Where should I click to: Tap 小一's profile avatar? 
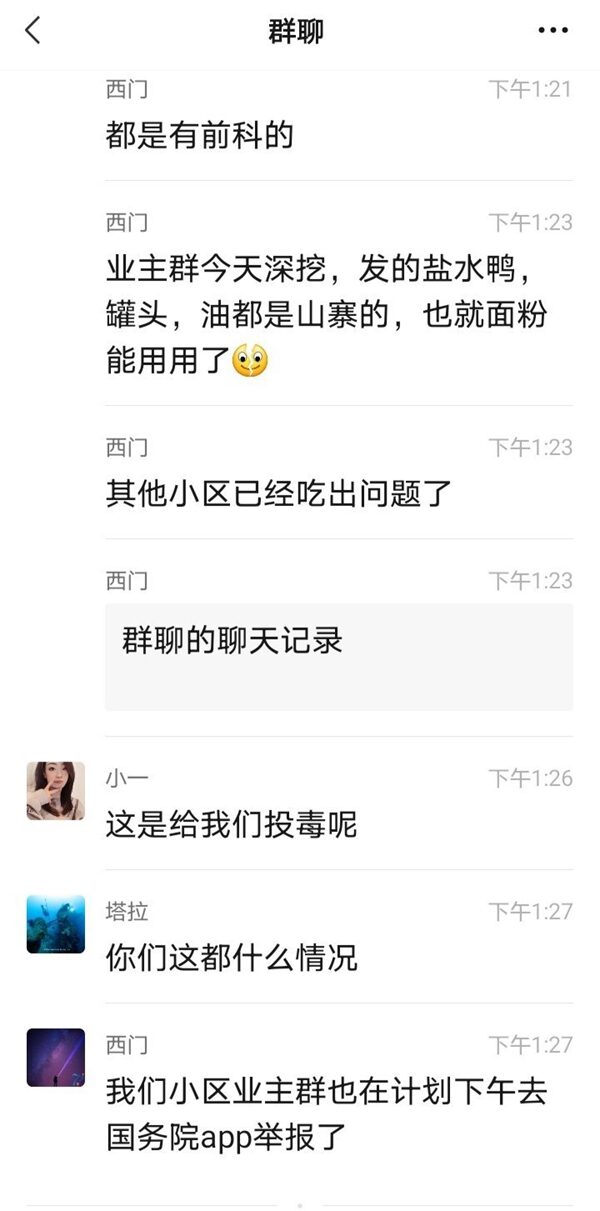(x=56, y=790)
